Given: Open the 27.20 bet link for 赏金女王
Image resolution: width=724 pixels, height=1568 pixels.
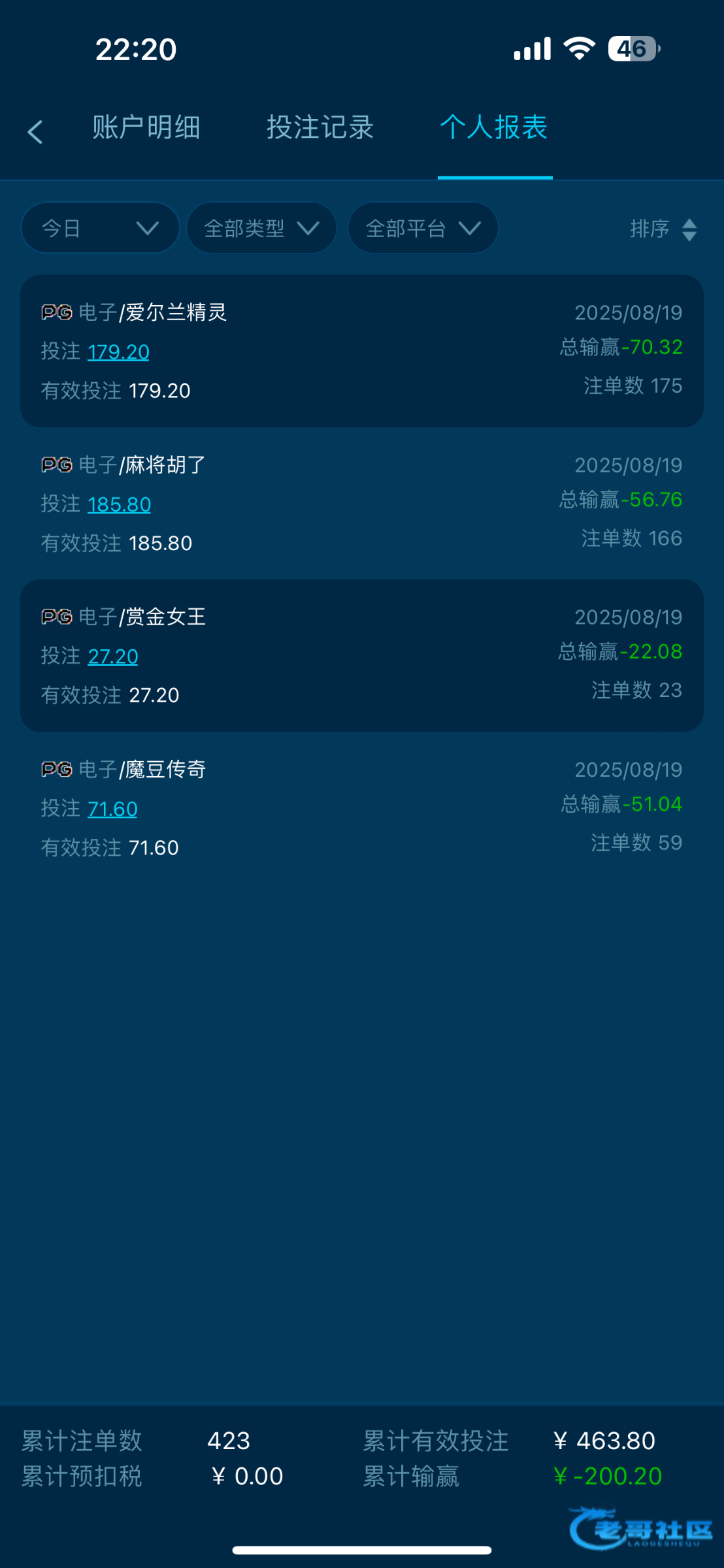Looking at the screenshot, I should [x=112, y=657].
